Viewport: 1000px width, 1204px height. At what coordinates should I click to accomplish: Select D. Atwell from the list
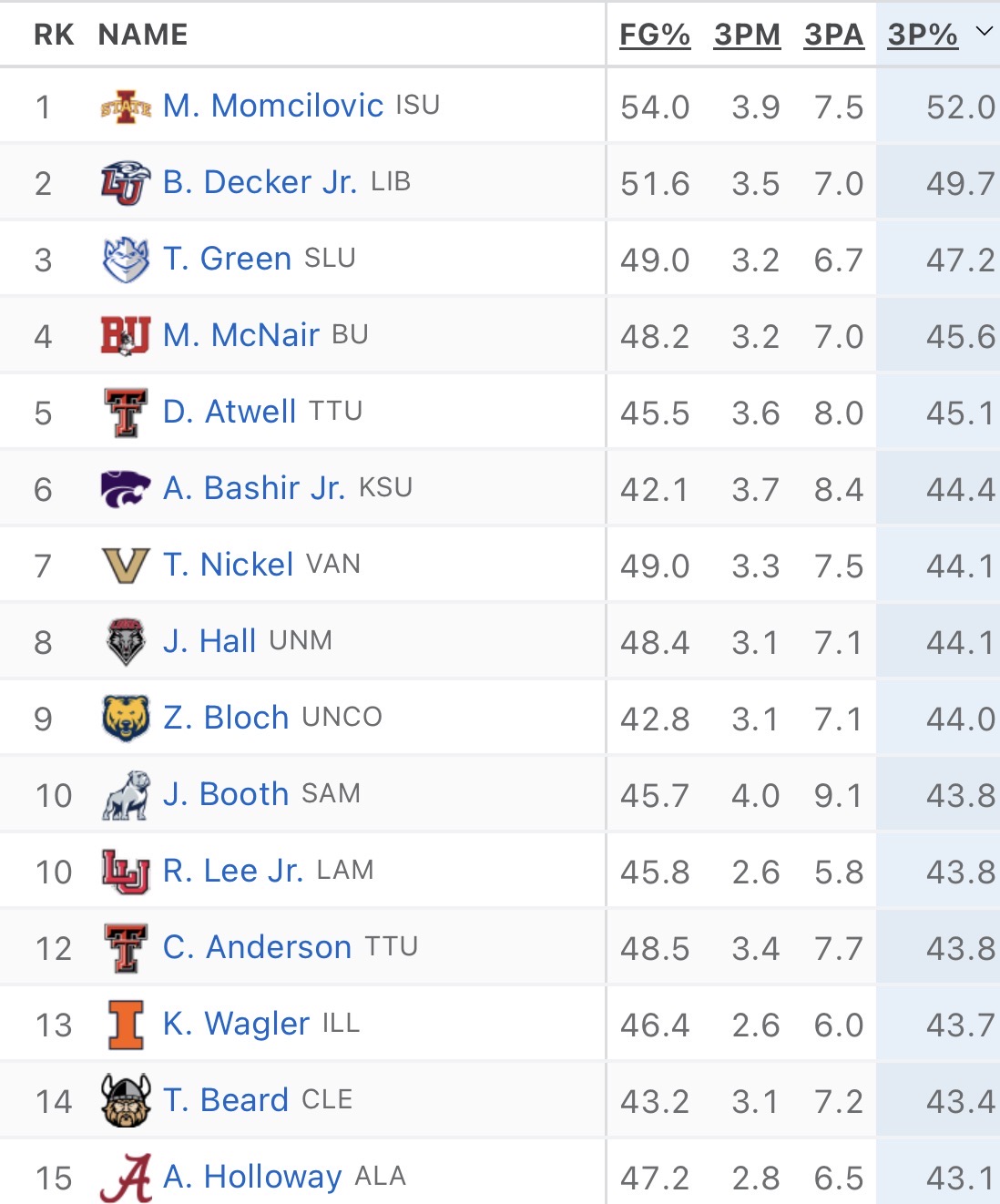(x=230, y=412)
